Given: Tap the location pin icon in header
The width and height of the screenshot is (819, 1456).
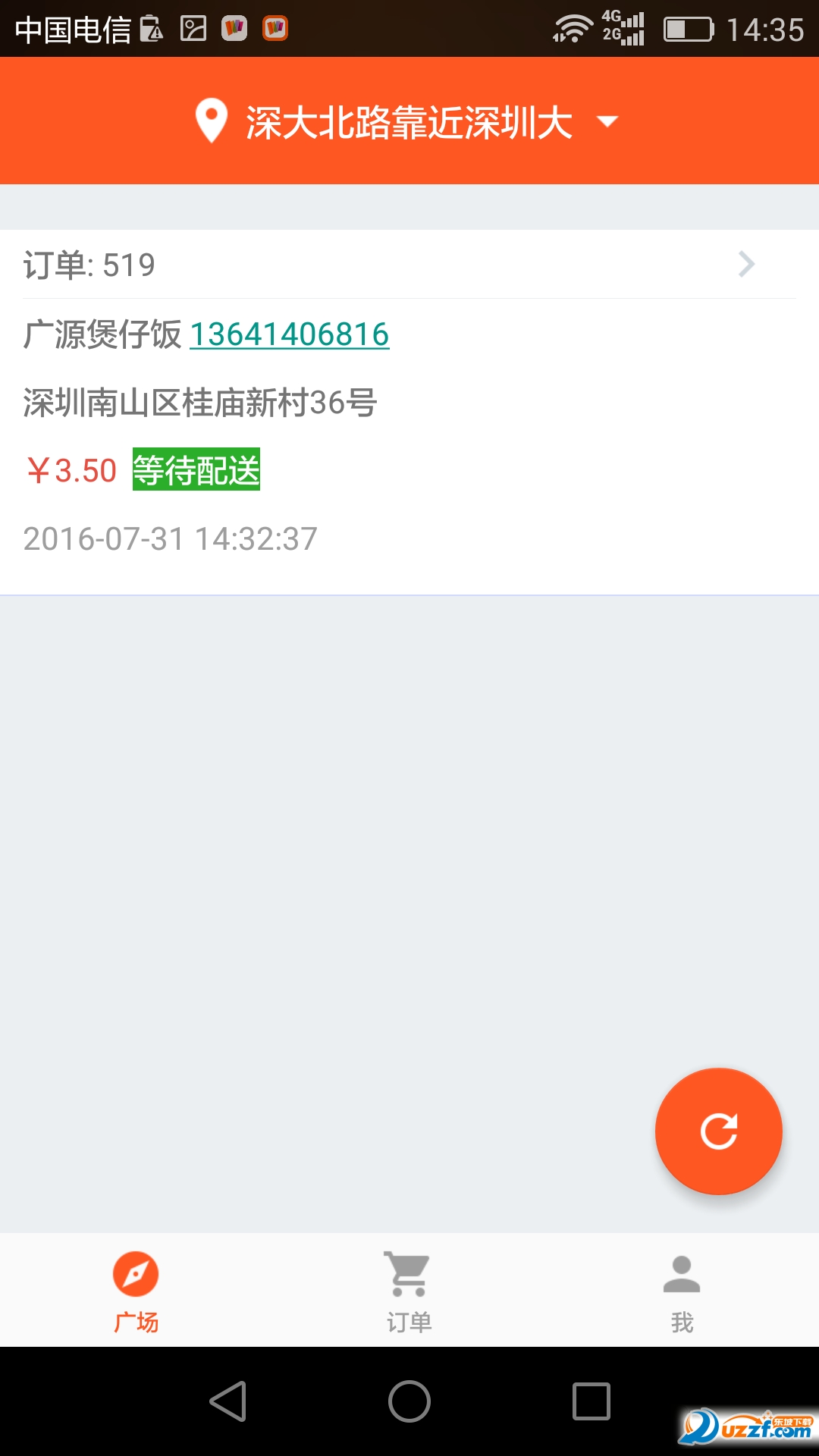Looking at the screenshot, I should click(x=211, y=120).
